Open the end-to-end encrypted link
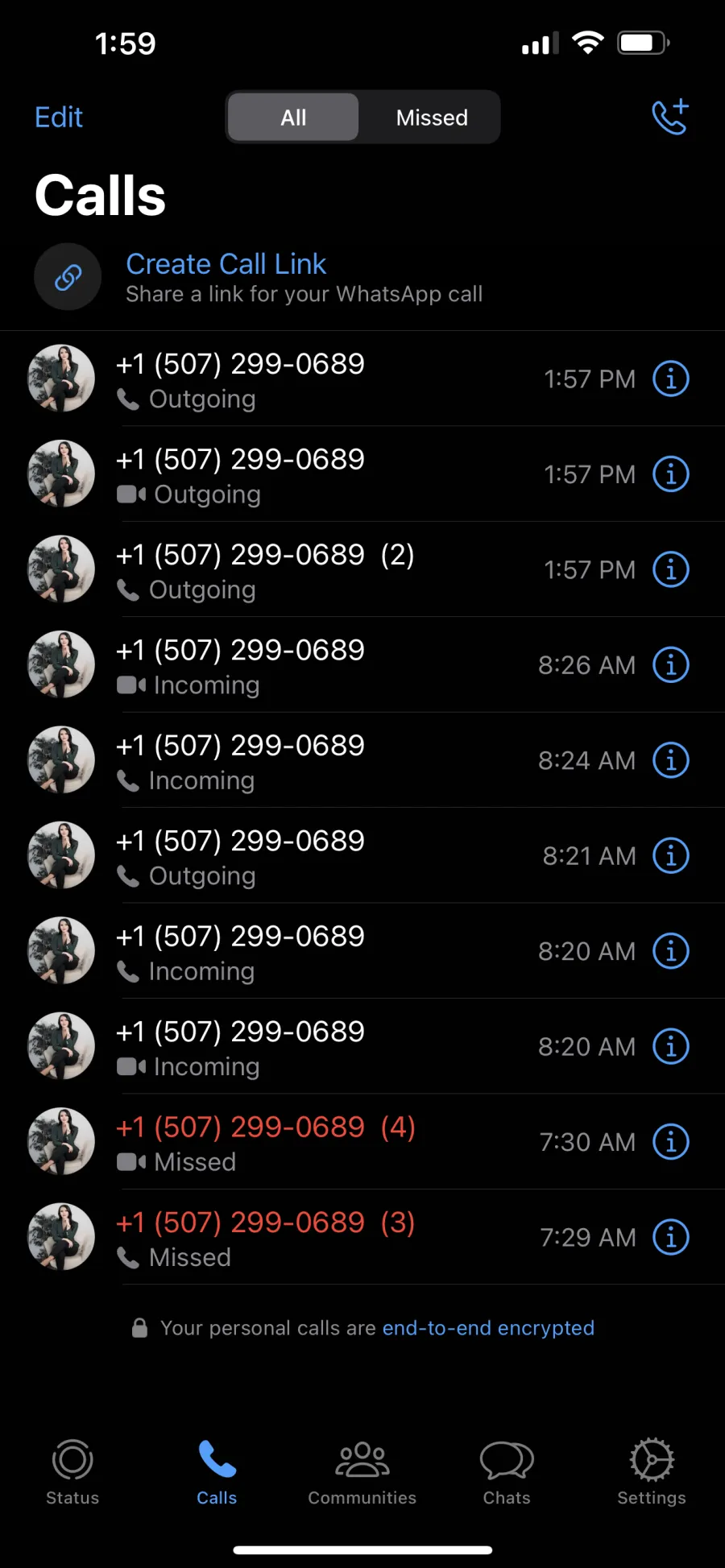The width and height of the screenshot is (725, 1568). 488,1328
